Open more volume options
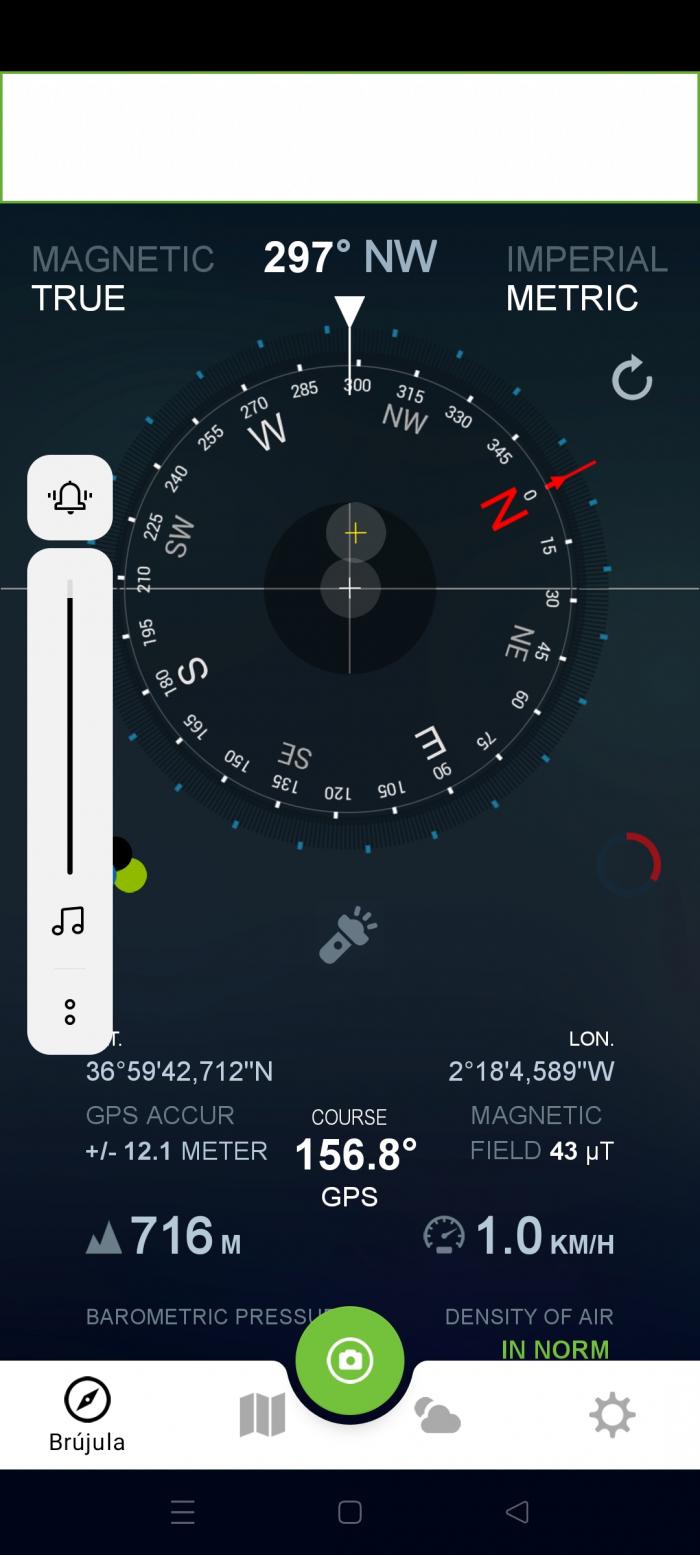Viewport: 700px width, 1555px height. [x=70, y=1011]
